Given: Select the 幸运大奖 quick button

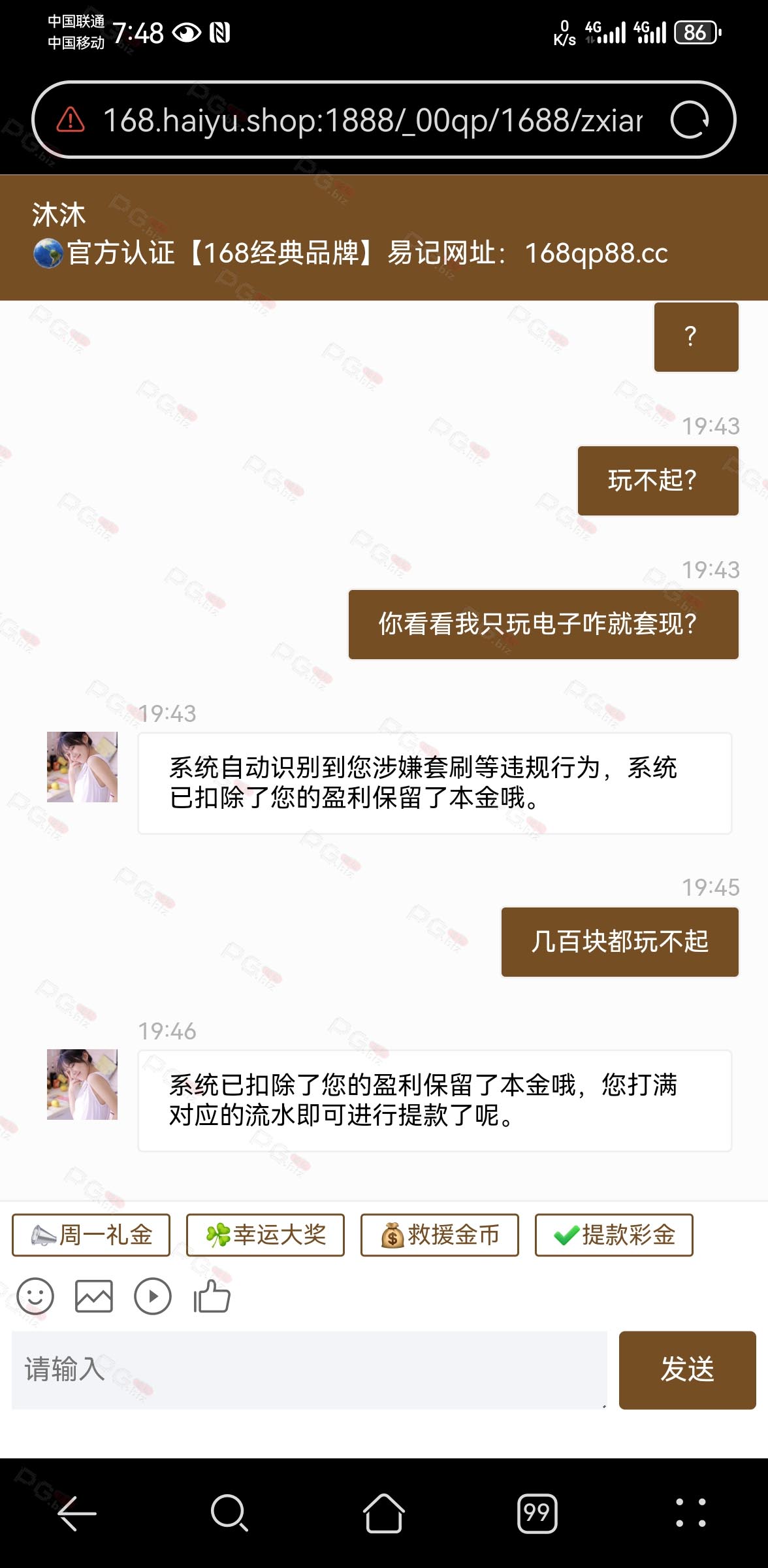Looking at the screenshot, I should tap(265, 1235).
